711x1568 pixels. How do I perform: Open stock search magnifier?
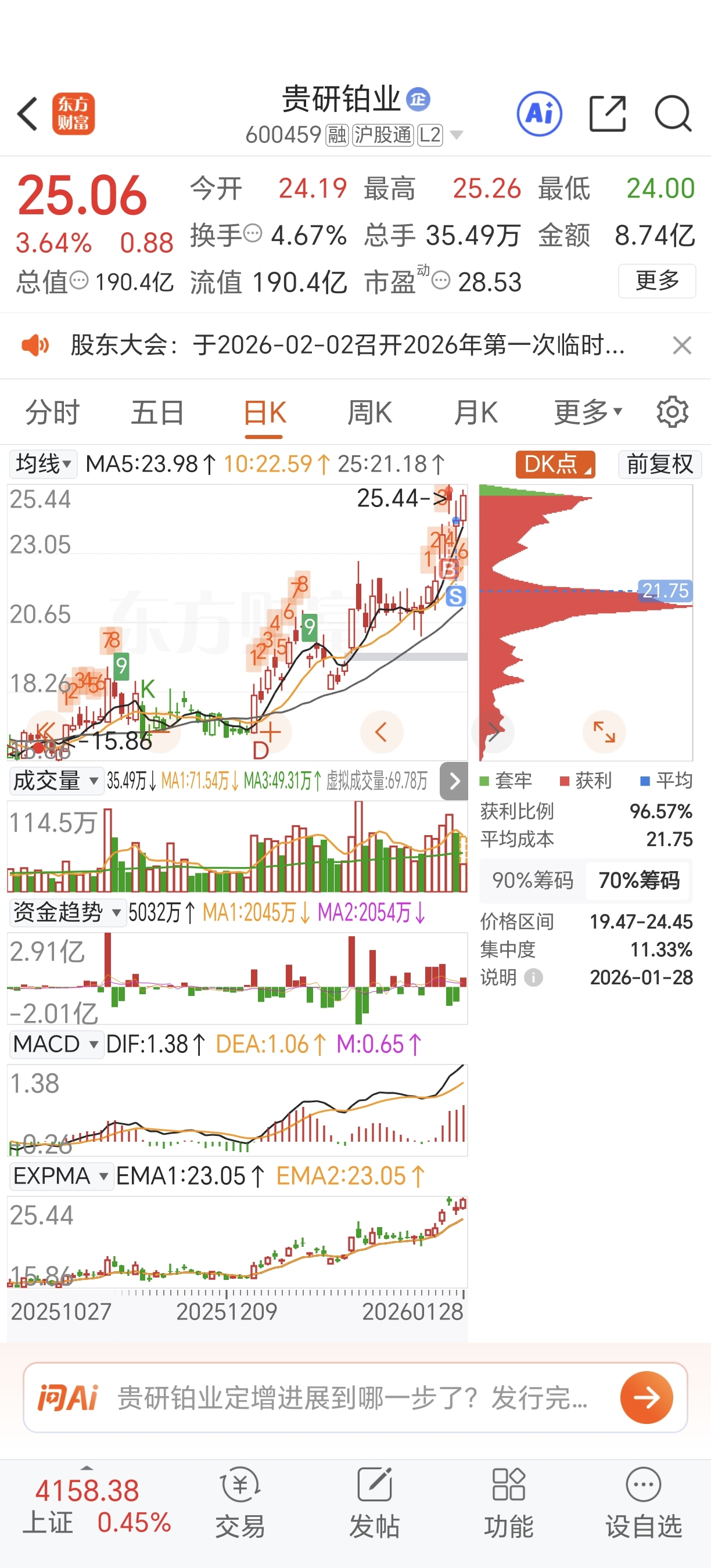tap(673, 114)
